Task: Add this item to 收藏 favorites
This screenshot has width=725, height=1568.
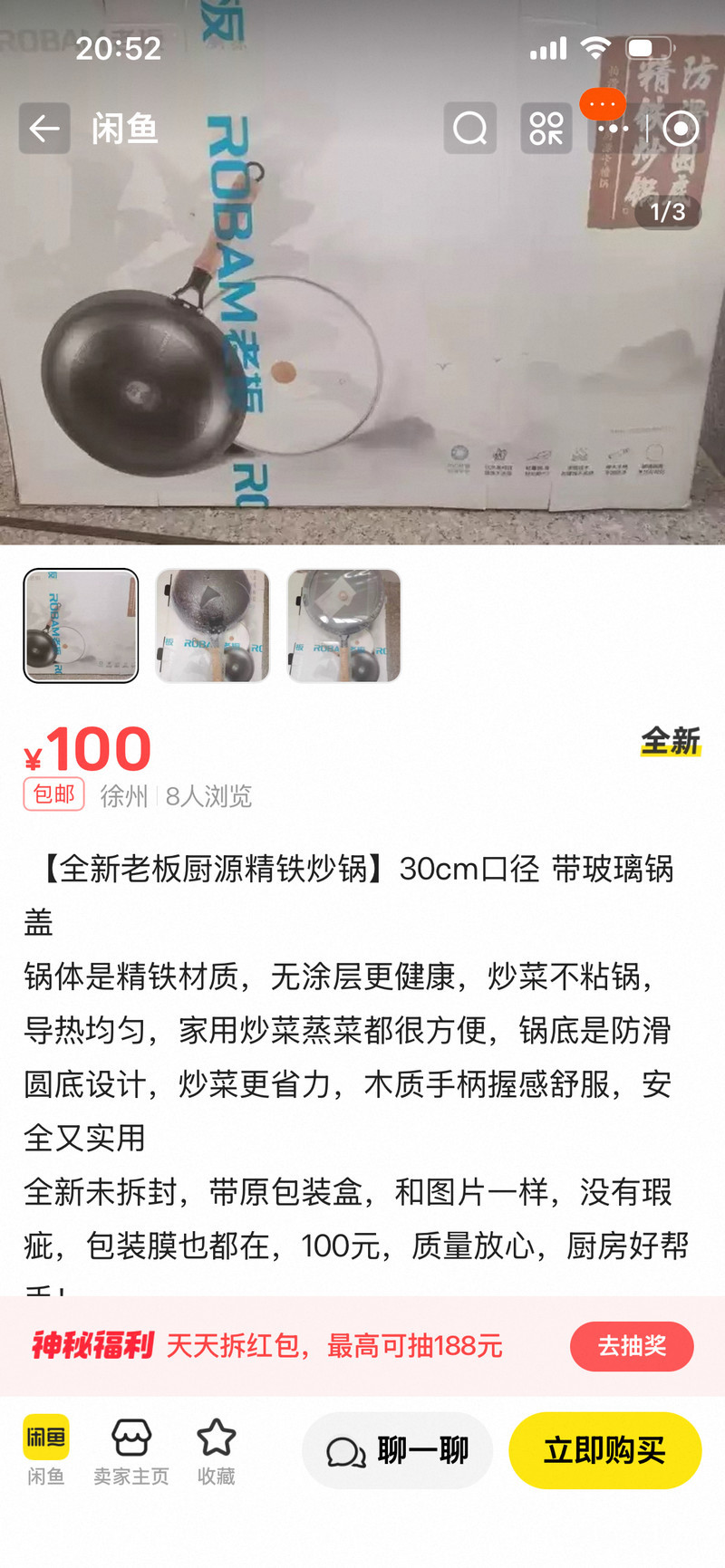Action: click(x=217, y=1449)
